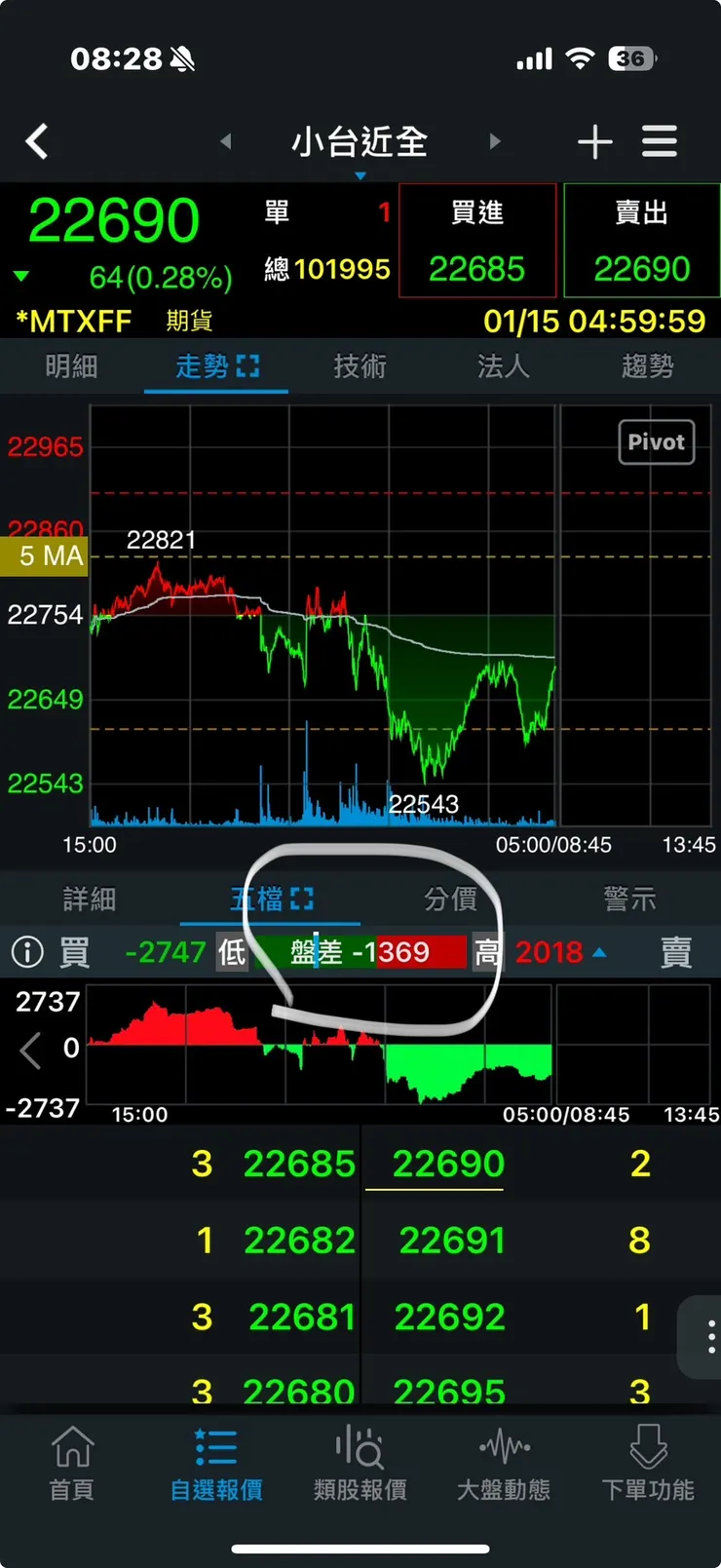Open the 詳細 sub-tab
Screen dimensions: 721x1568
coord(90,899)
